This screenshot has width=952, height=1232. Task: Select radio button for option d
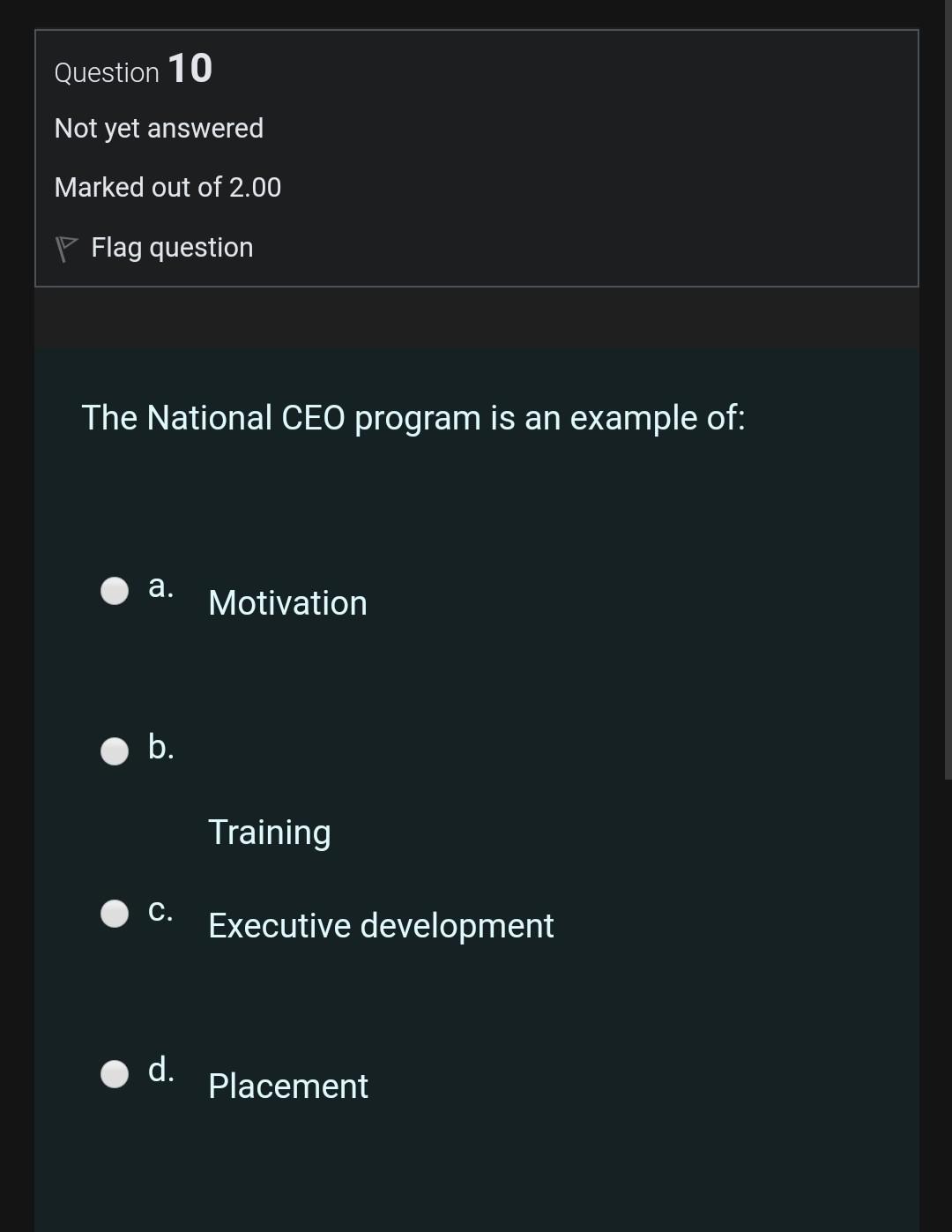[114, 1074]
